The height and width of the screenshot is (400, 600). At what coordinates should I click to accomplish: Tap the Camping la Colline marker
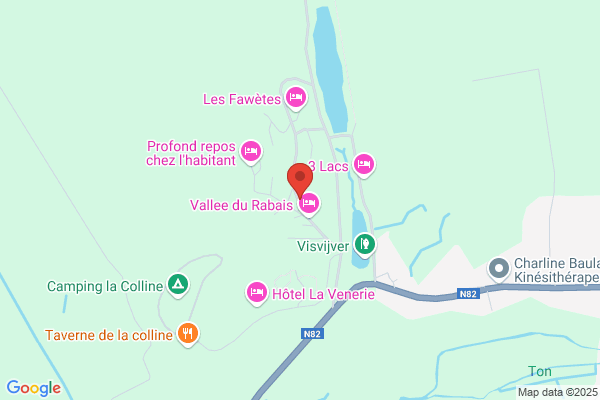(177, 285)
